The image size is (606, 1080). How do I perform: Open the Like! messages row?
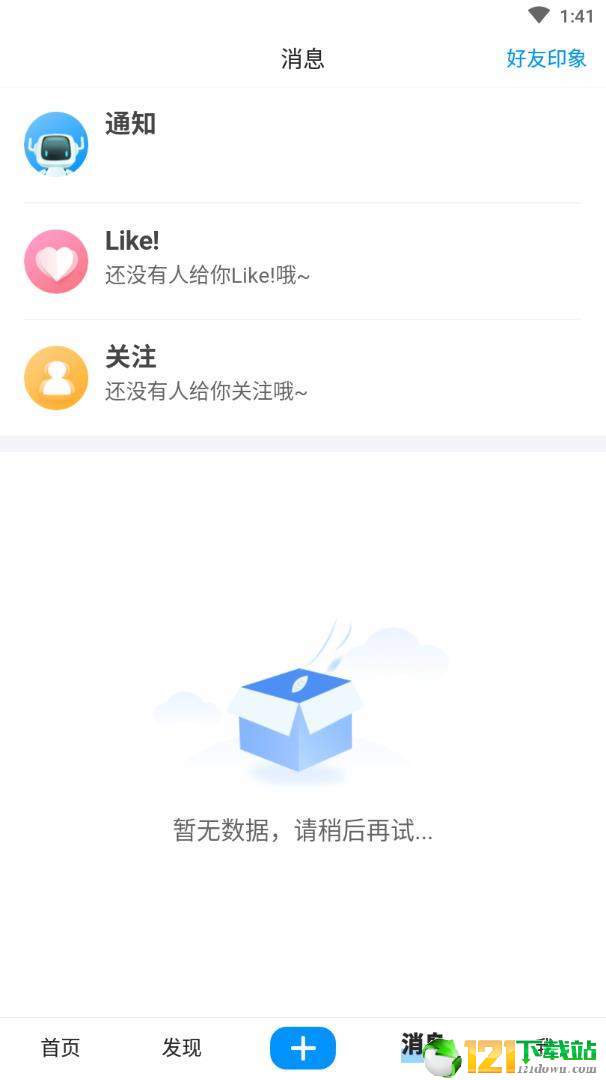tap(303, 261)
